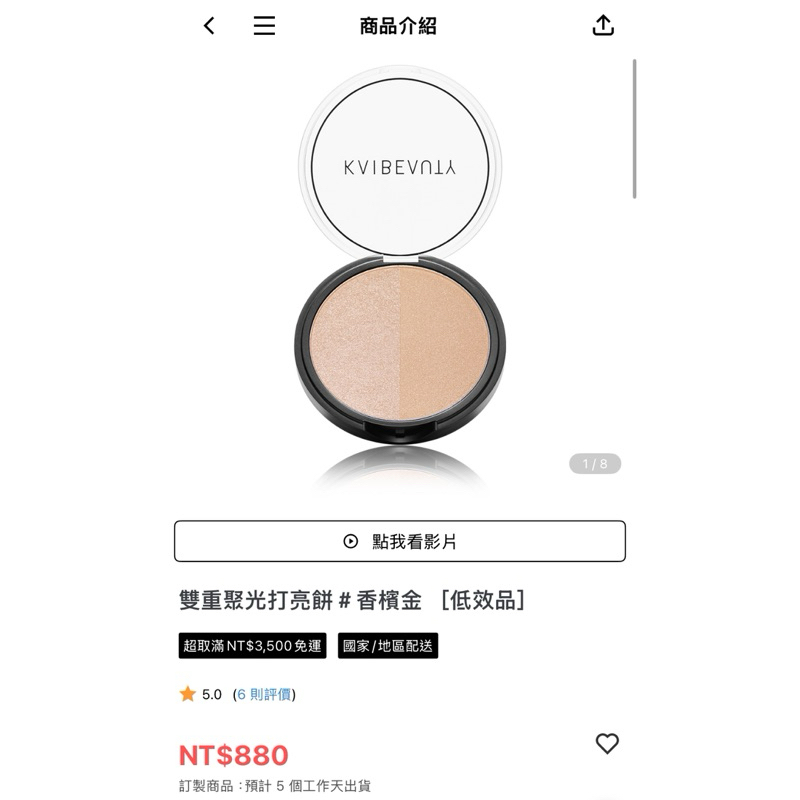Open the highlighter product image
The image size is (800, 800).
400,276
